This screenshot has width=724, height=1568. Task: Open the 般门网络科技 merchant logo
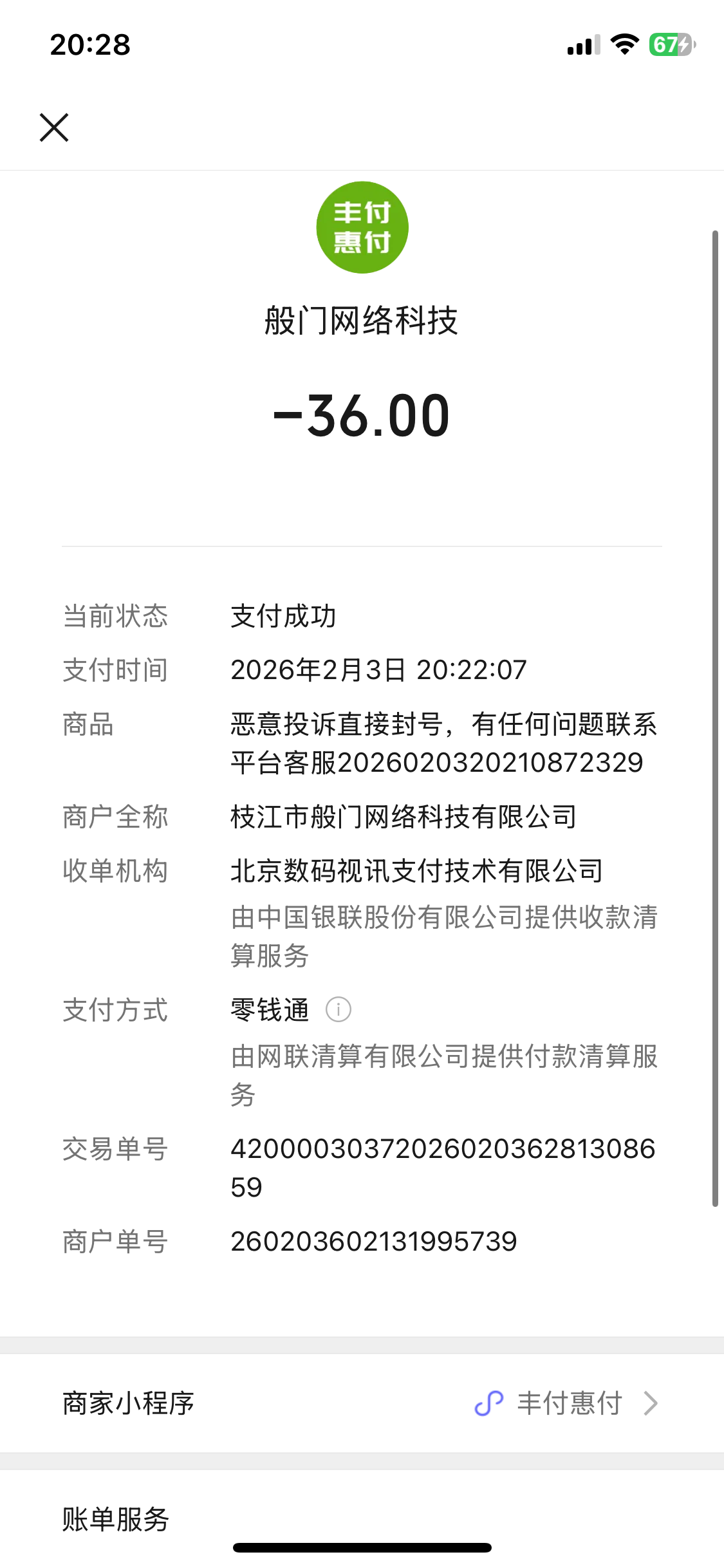pos(362,227)
